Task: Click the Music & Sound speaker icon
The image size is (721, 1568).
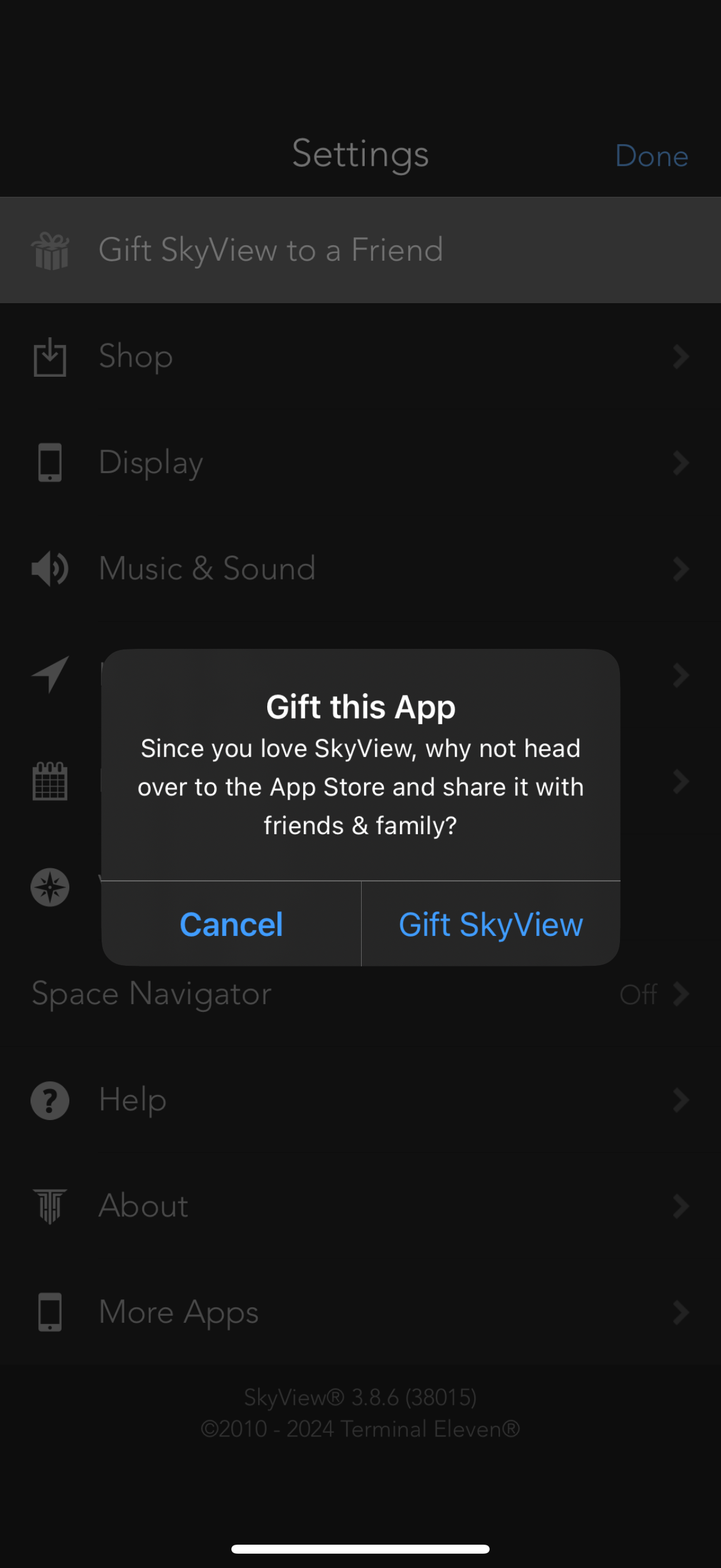Action: 50,569
